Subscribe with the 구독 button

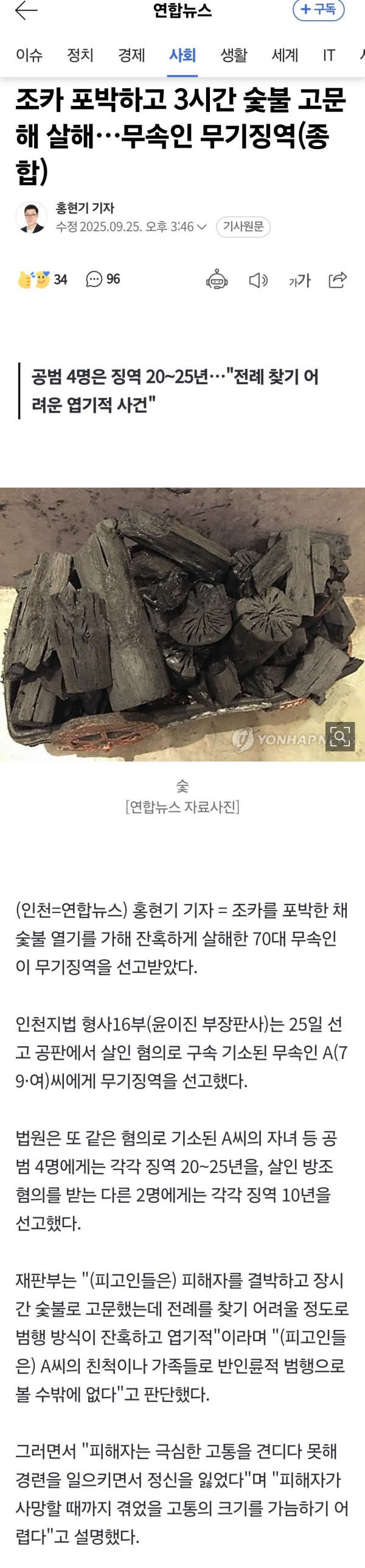pos(318,10)
